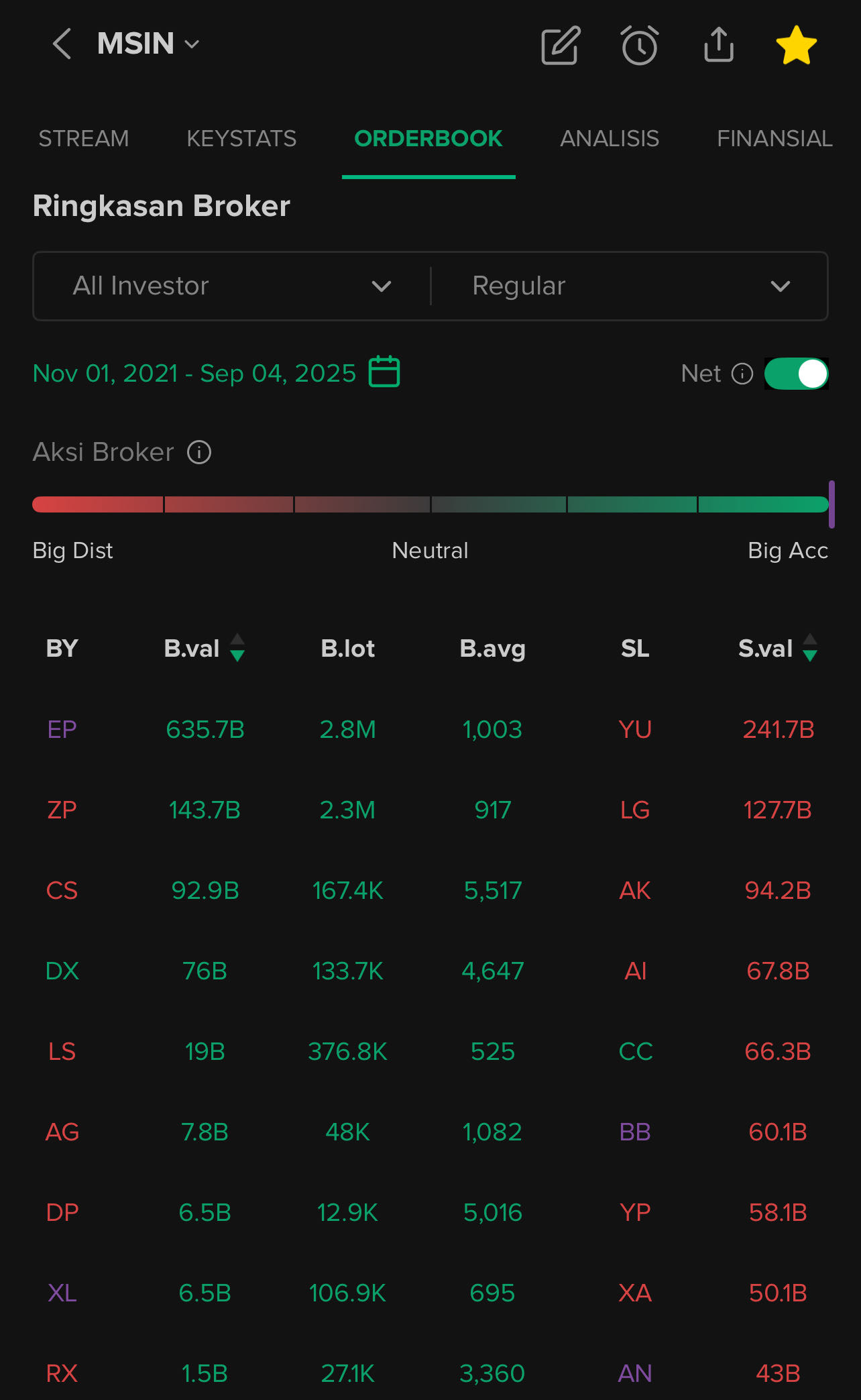Viewport: 861px width, 1400px height.
Task: Switch to the KEYSTATS tab
Action: (x=241, y=138)
